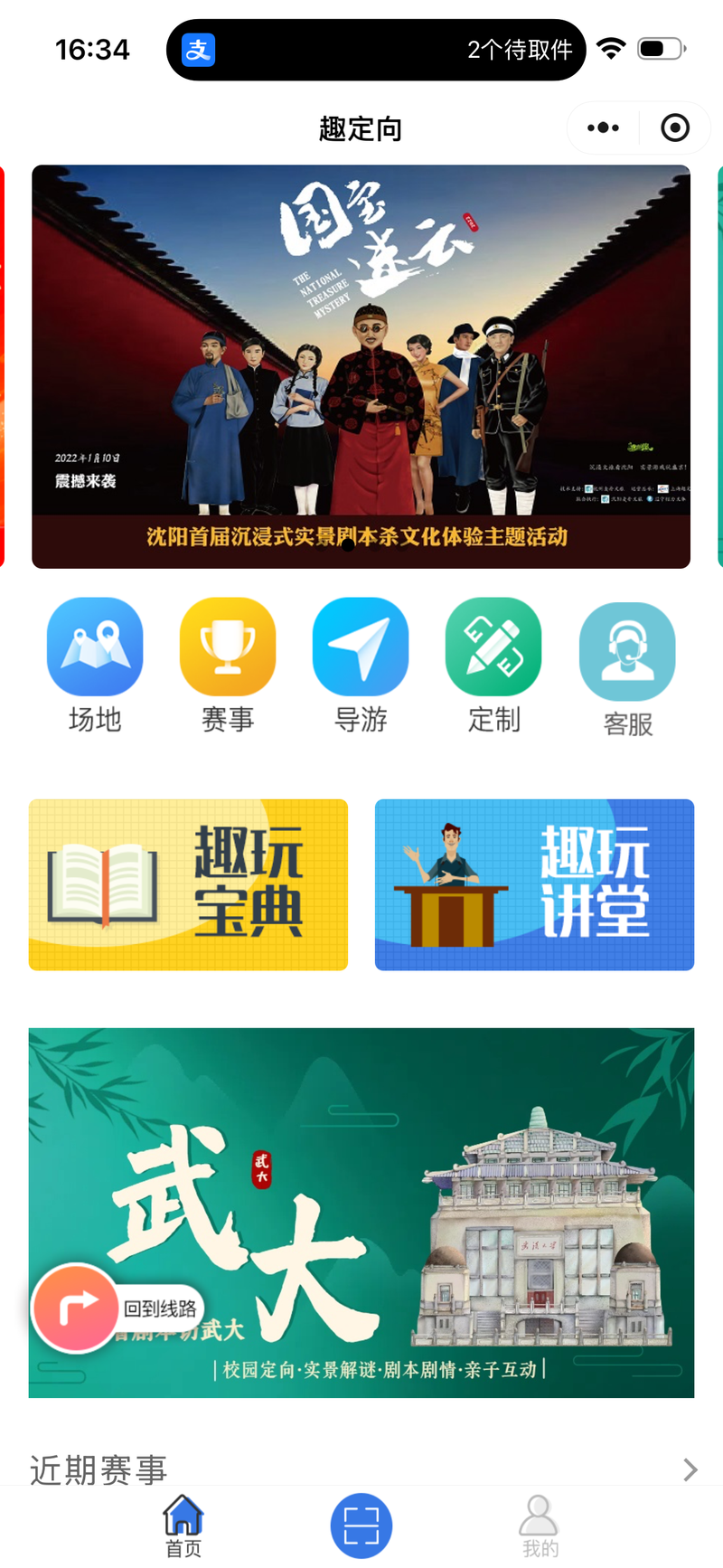Close the mini program with the target icon
The image size is (723, 1568).
(x=674, y=128)
